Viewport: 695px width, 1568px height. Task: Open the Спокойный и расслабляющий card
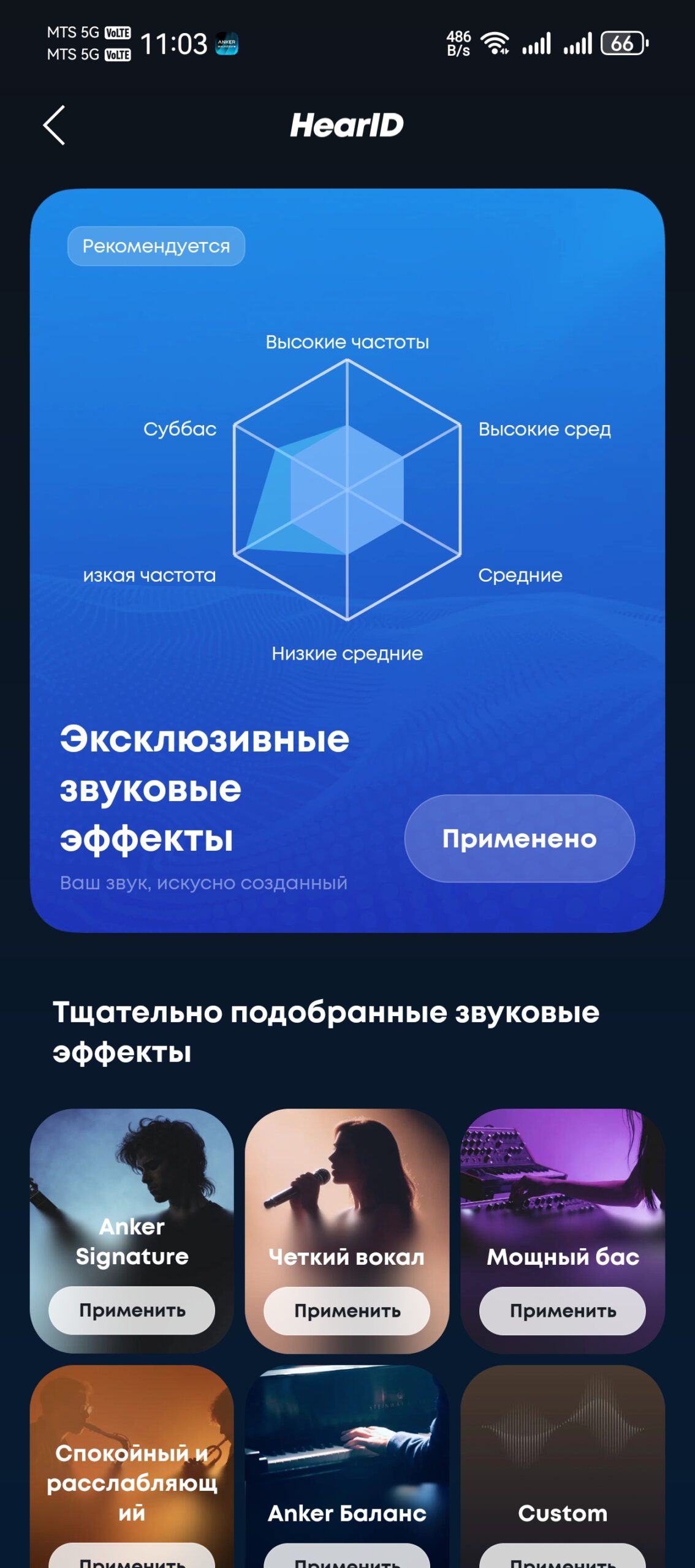coord(132,1466)
